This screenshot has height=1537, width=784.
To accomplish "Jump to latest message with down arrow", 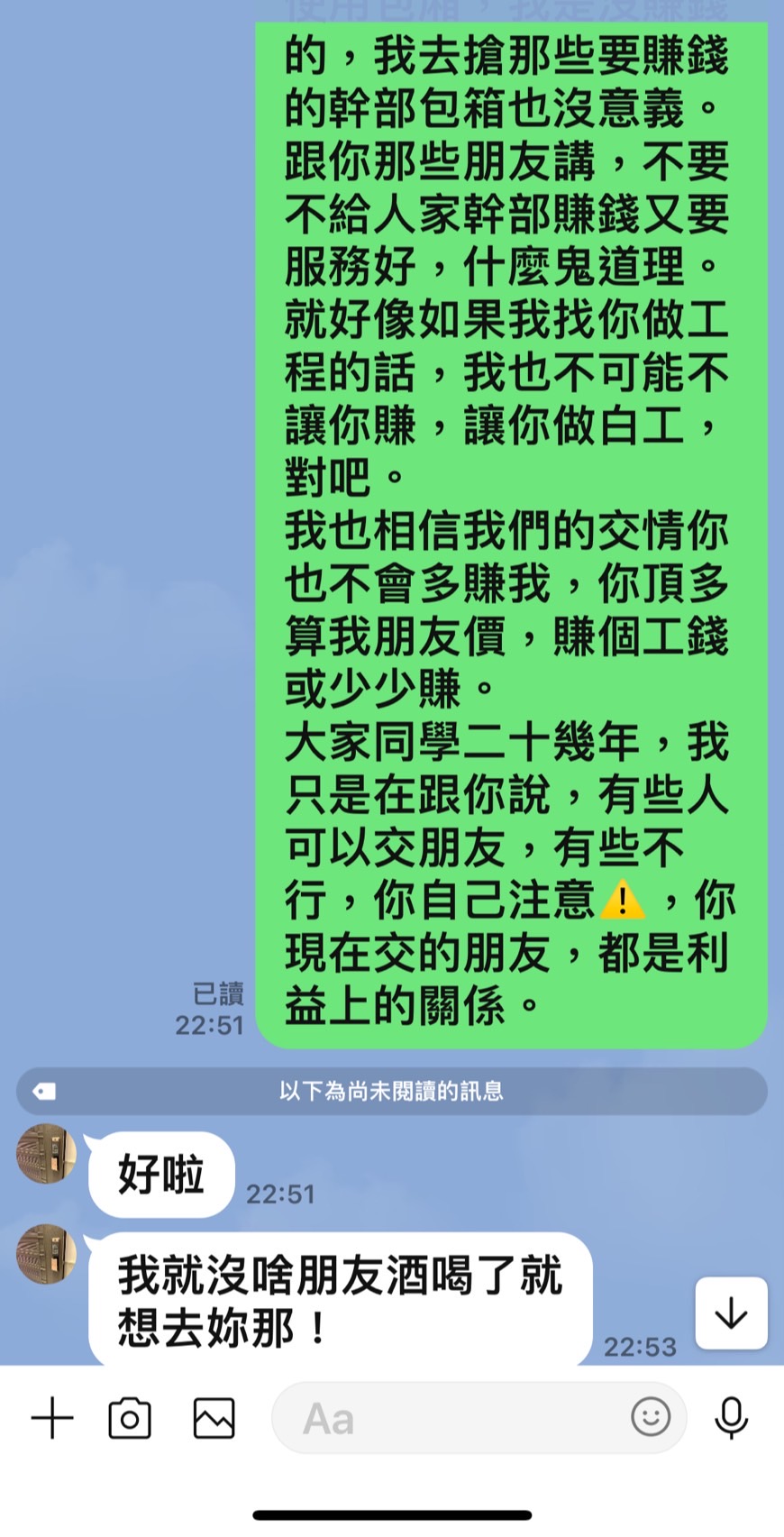I will pos(731,1313).
